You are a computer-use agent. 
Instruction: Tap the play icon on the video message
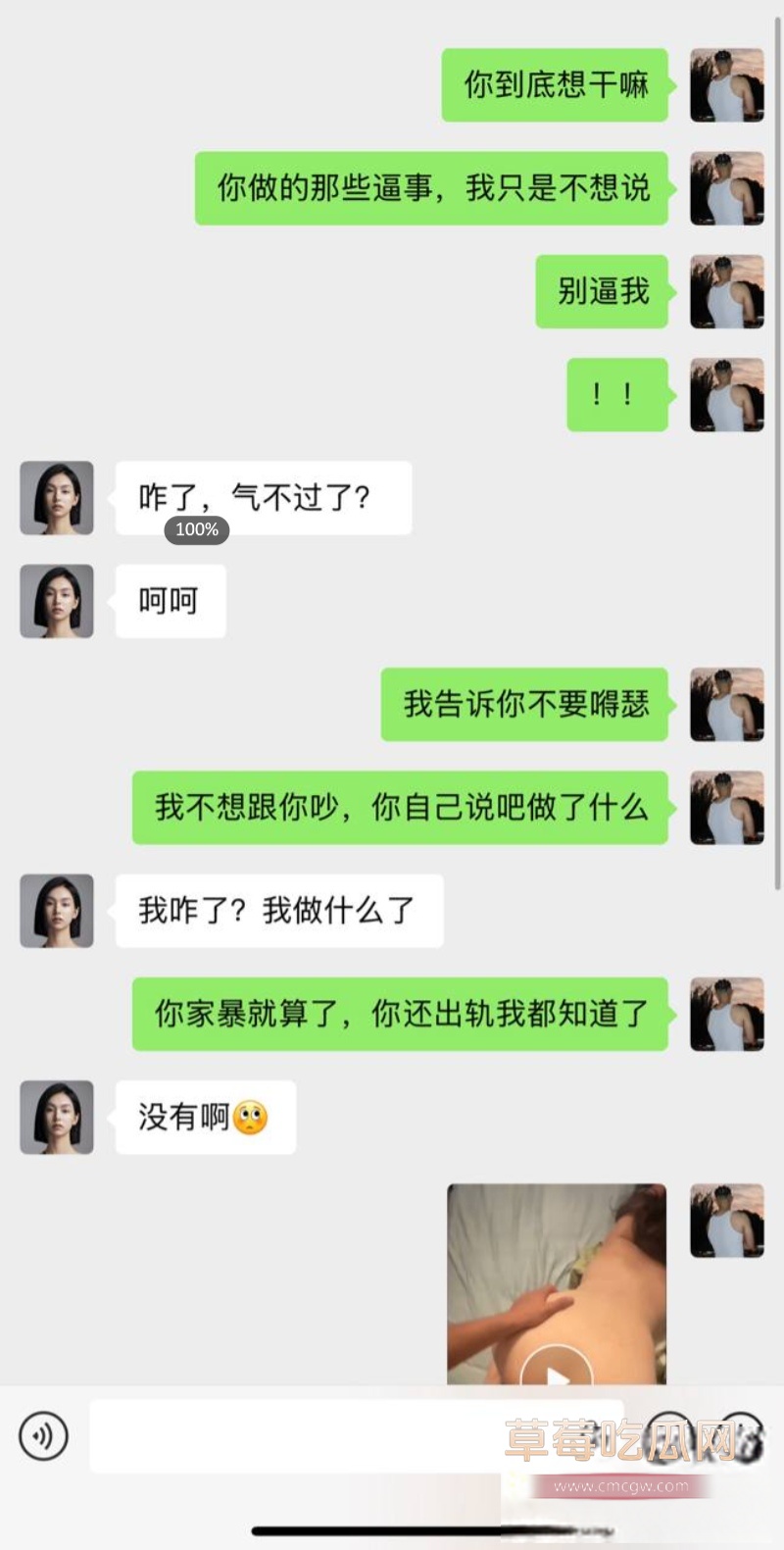[559, 1375]
